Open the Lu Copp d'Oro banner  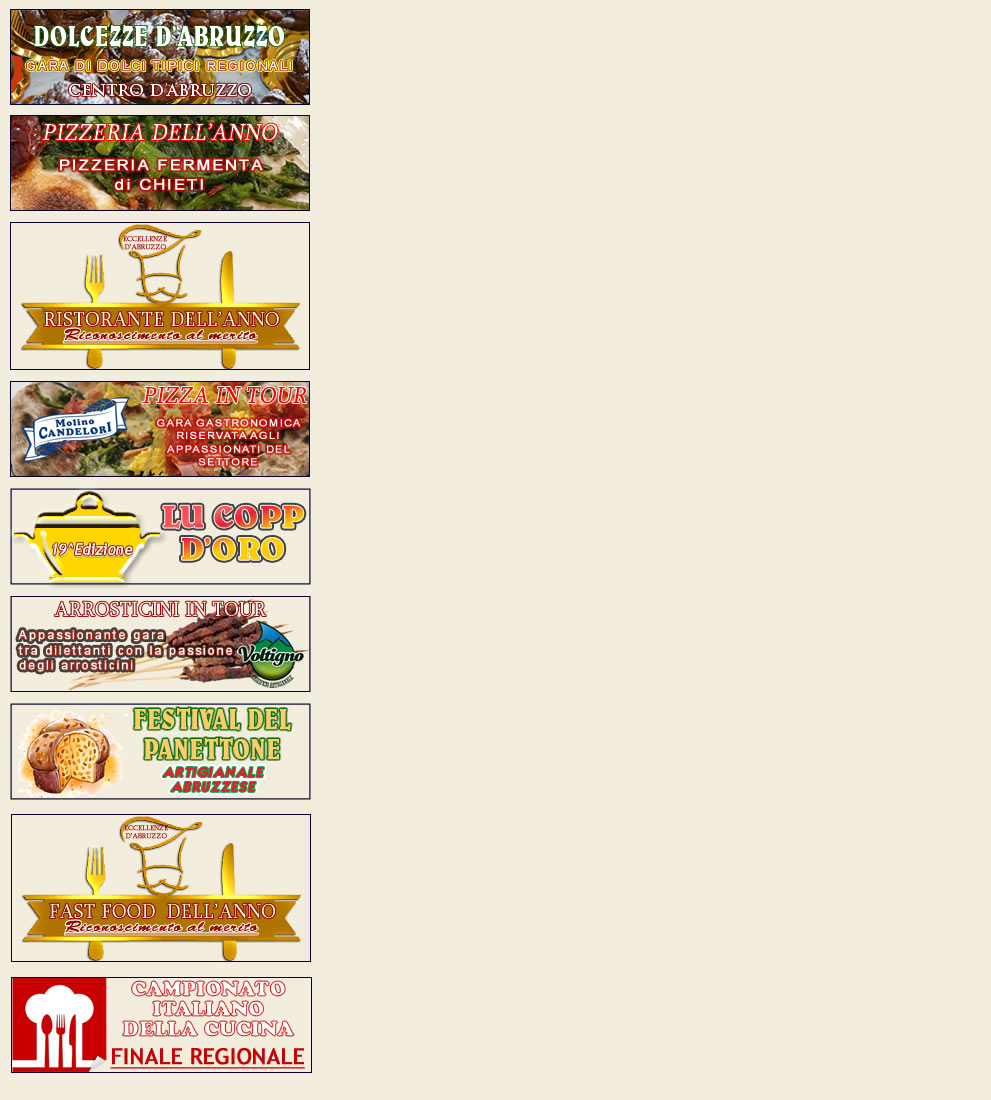pyautogui.click(x=160, y=536)
